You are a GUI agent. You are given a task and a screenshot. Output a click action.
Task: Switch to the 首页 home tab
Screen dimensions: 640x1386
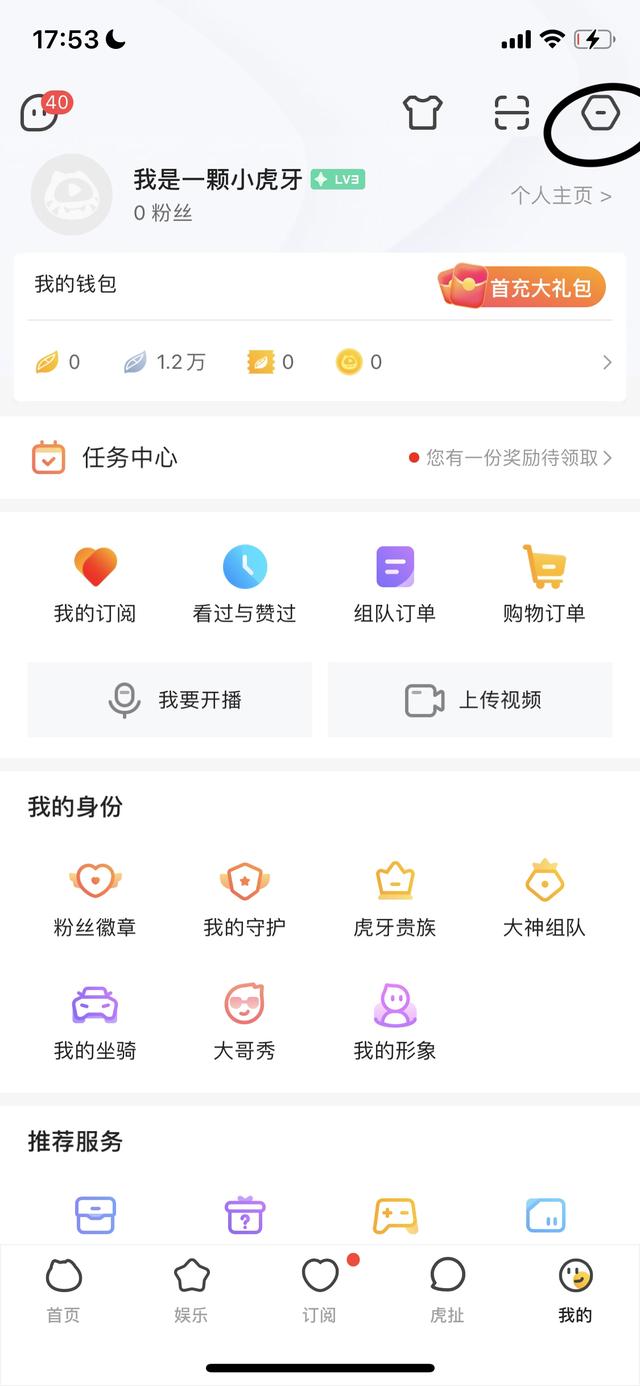[x=63, y=1291]
